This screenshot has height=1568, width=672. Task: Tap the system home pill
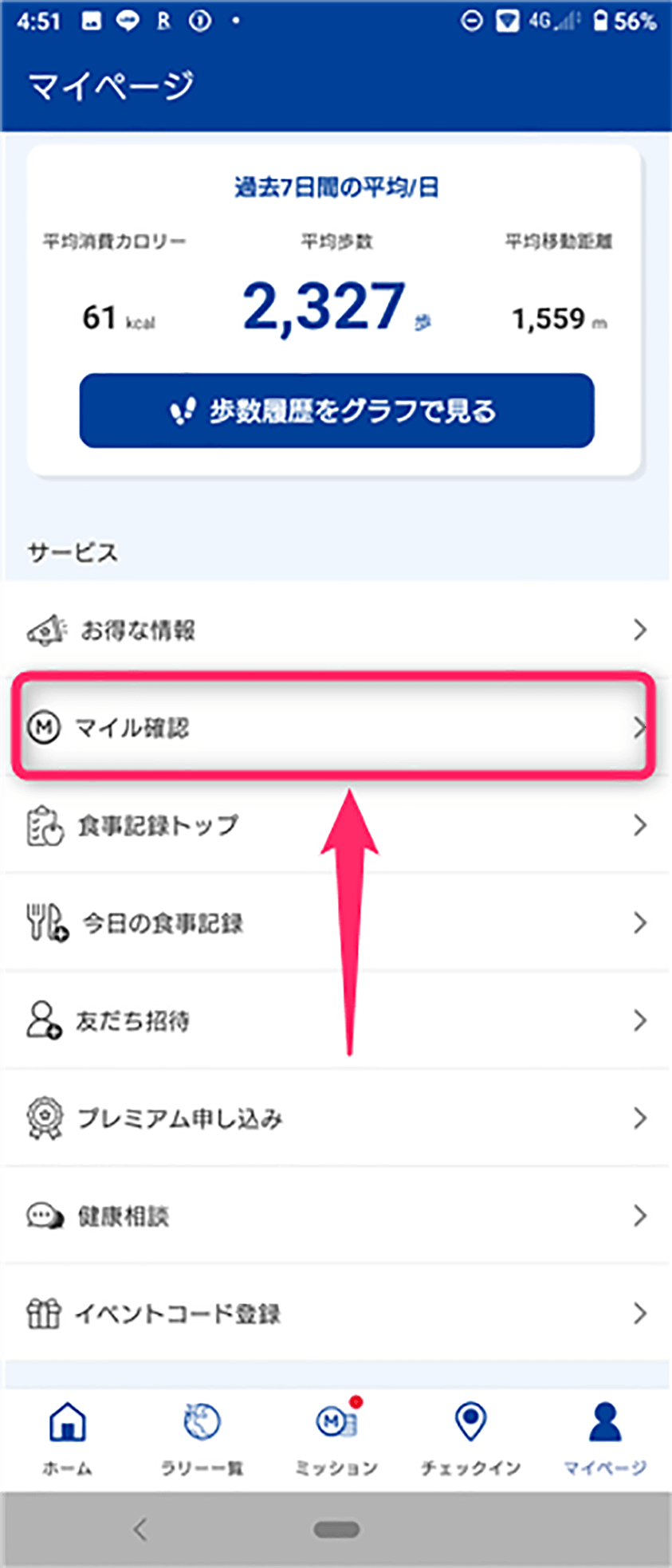pos(336,1530)
